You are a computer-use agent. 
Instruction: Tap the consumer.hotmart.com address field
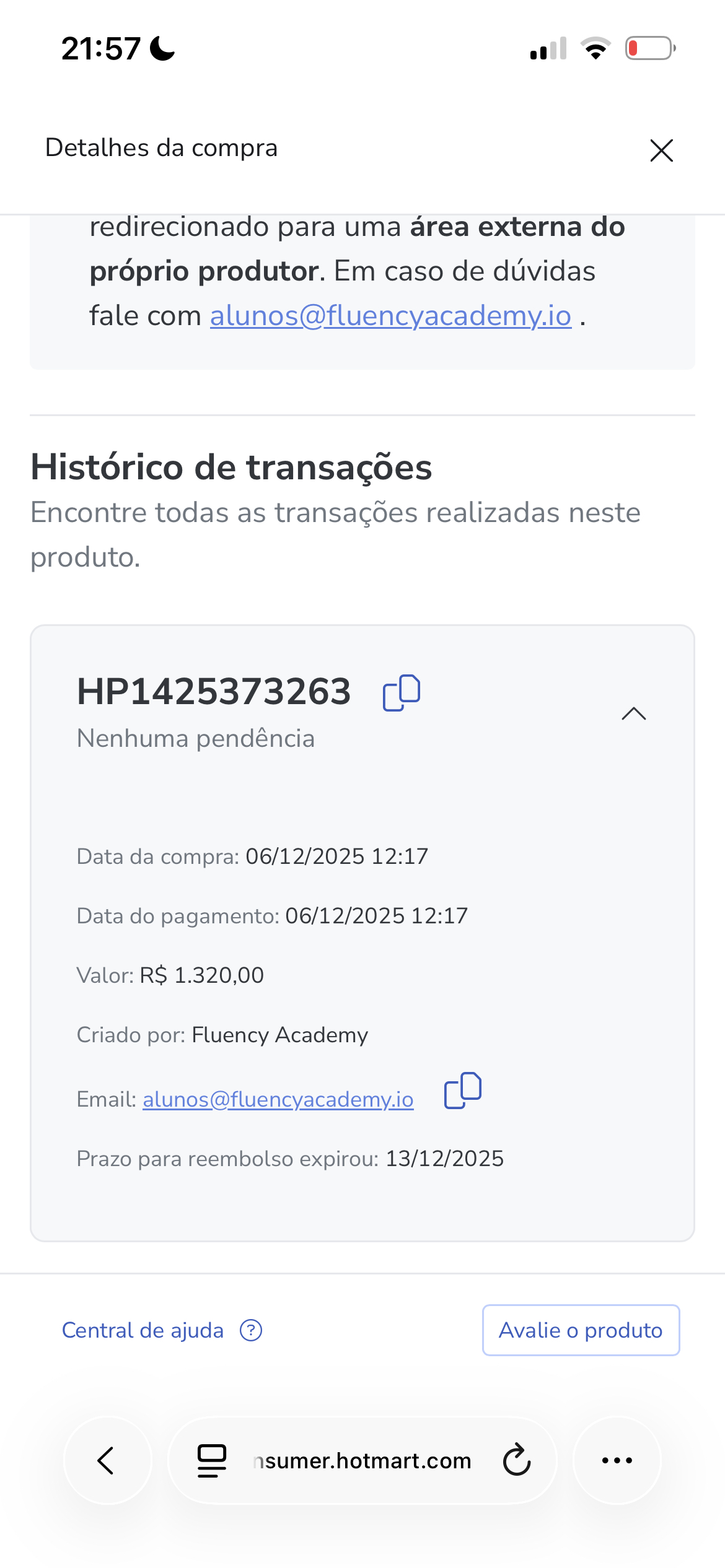(362, 1460)
